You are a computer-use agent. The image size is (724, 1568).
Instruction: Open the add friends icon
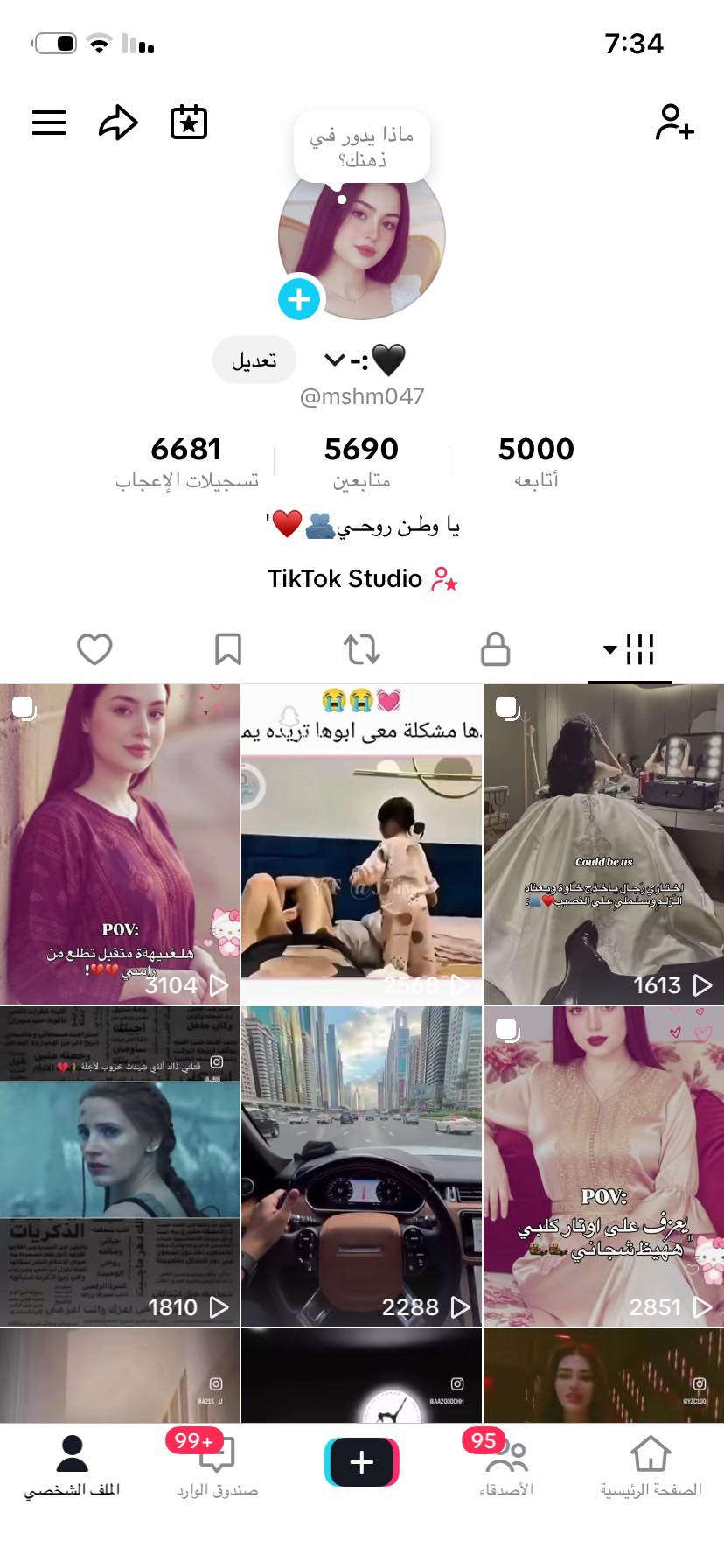pos(674,122)
